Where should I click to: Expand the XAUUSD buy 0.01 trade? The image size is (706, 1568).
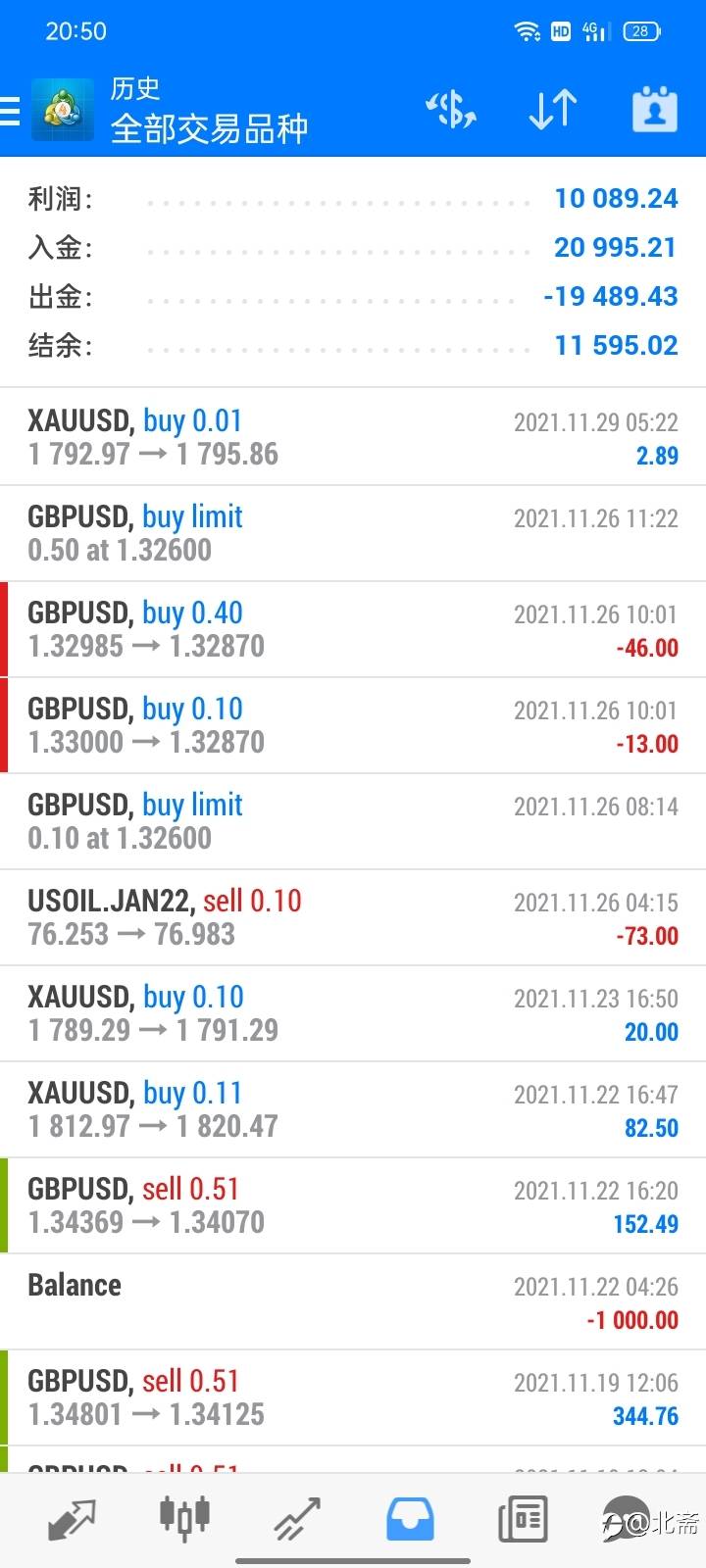pos(353,437)
